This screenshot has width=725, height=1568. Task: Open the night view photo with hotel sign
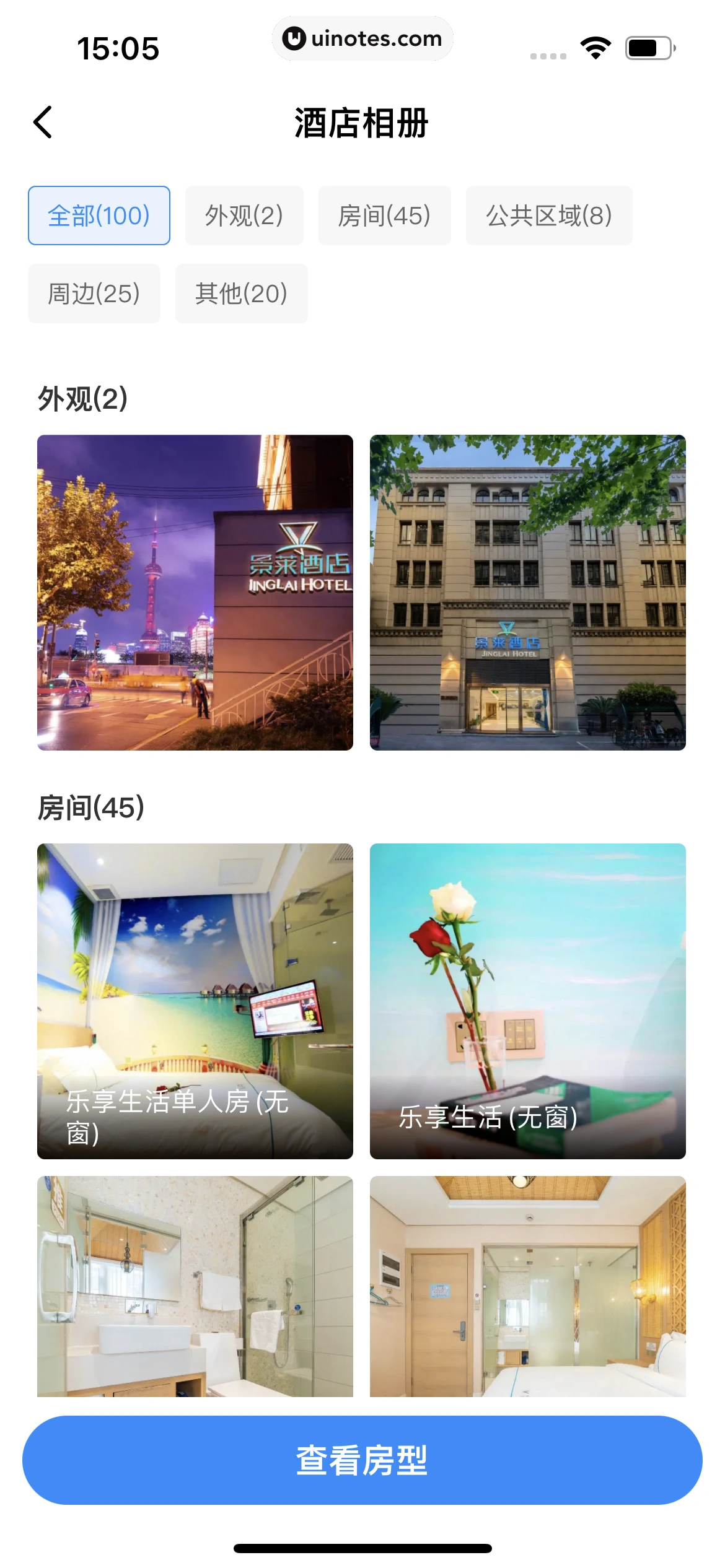(x=195, y=593)
